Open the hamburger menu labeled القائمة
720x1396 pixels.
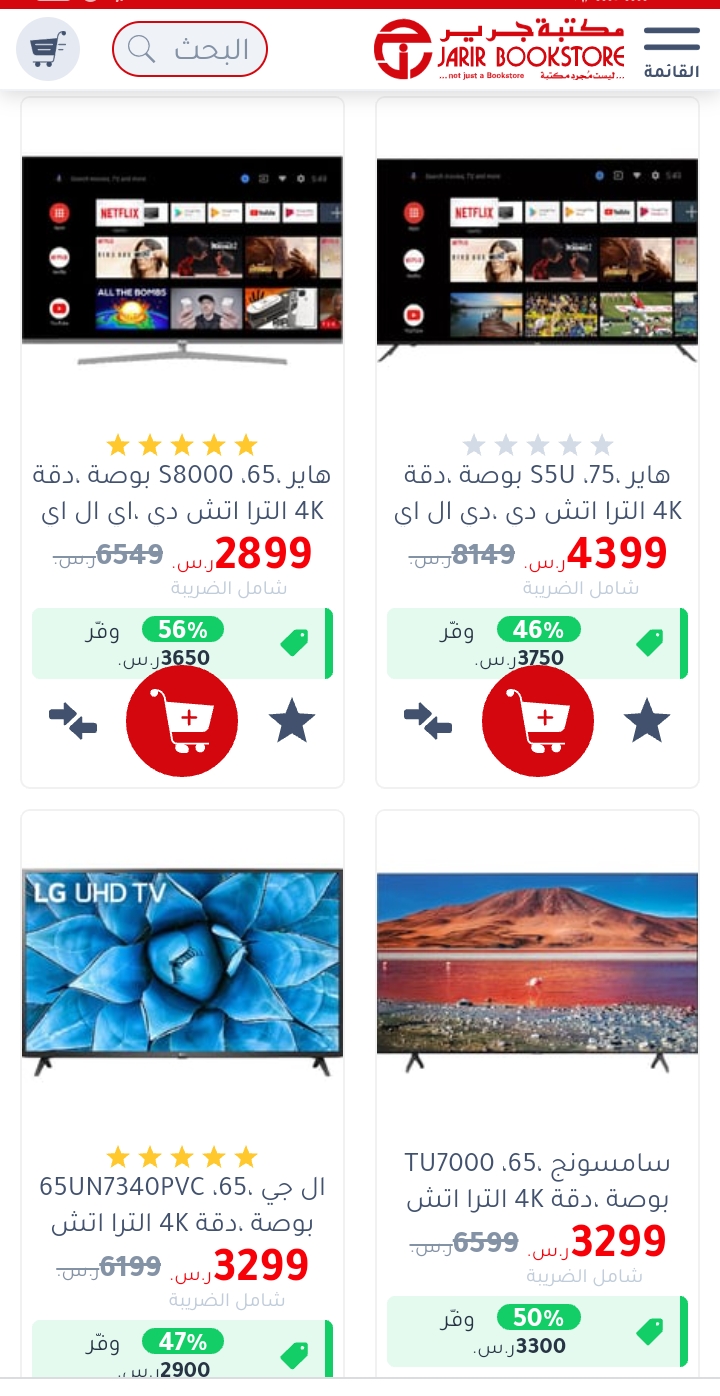coord(672,50)
